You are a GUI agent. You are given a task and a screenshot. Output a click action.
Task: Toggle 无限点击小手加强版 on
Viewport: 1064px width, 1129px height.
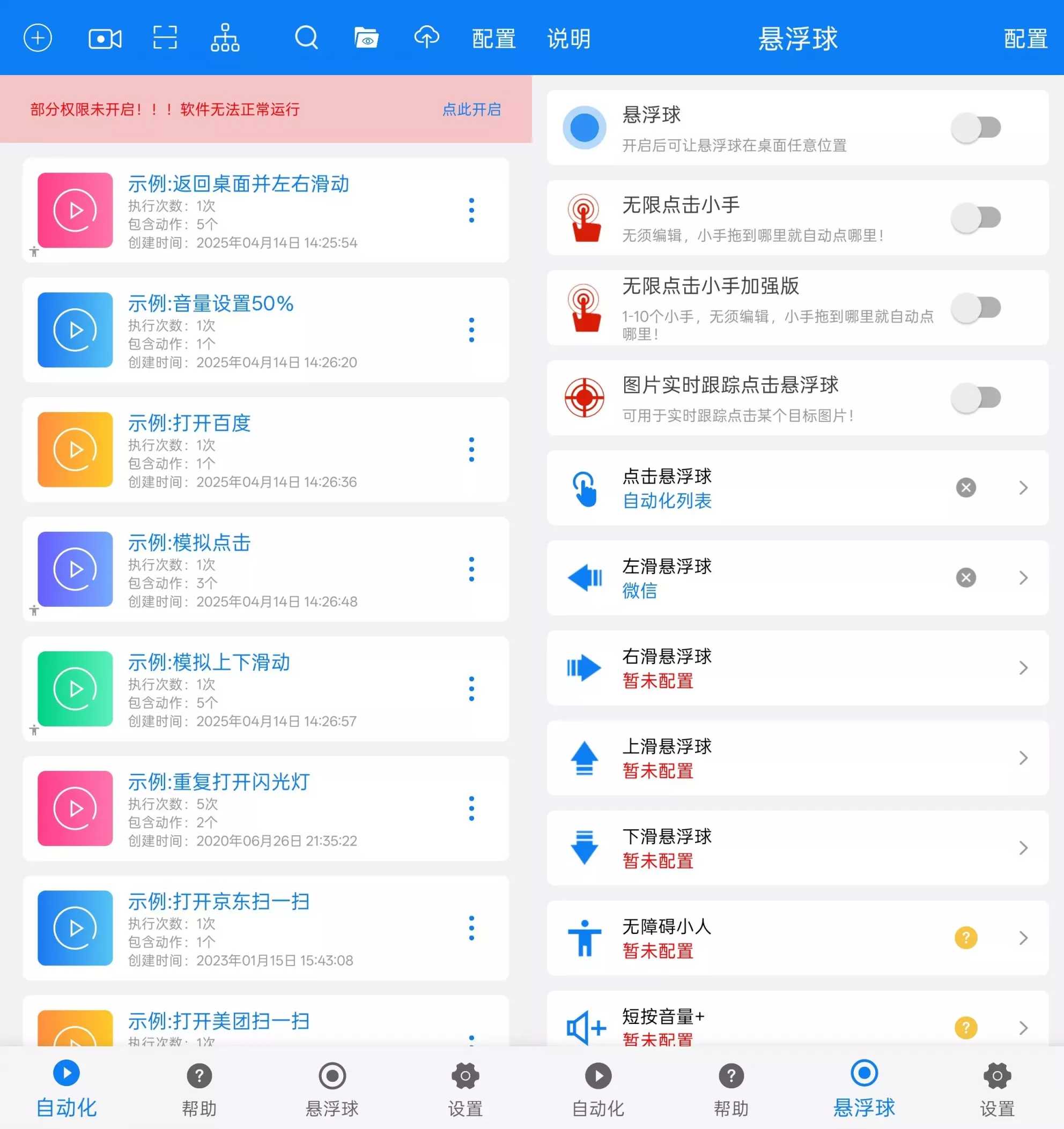(x=976, y=308)
